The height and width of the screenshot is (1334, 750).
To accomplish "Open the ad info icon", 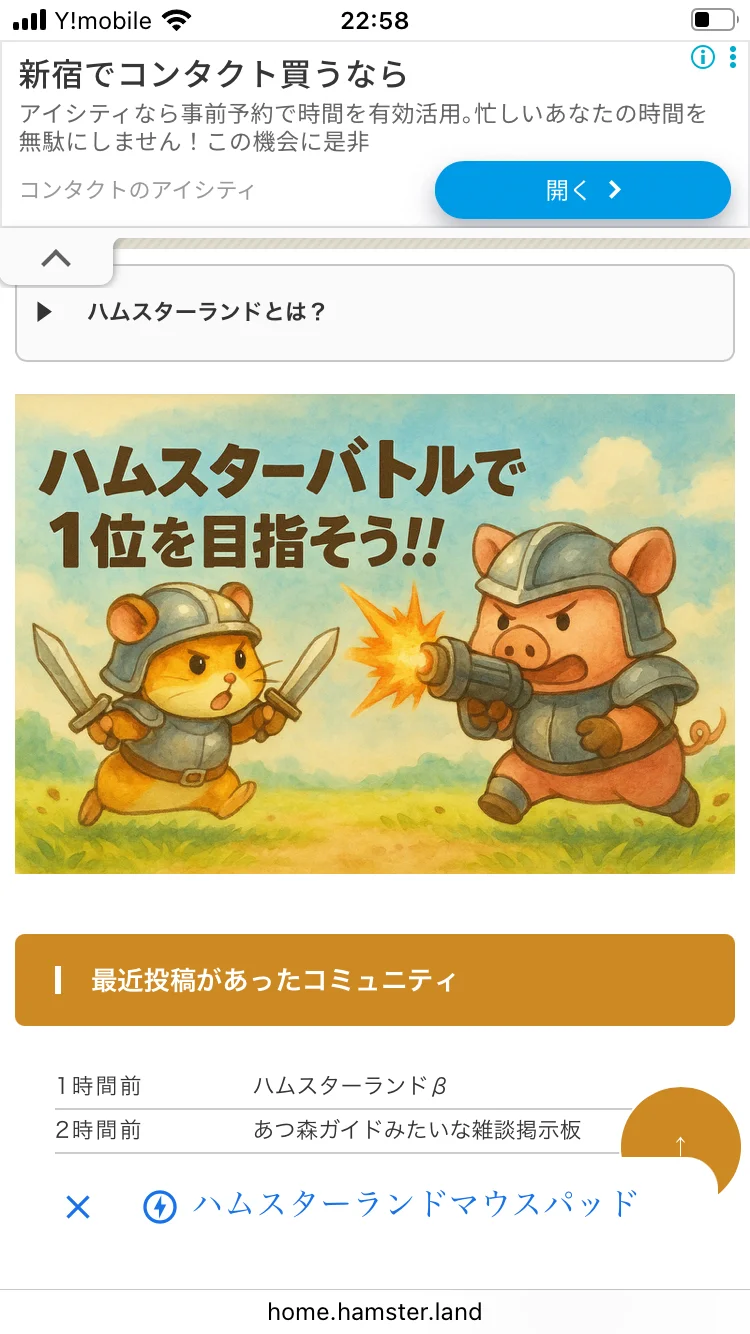I will pyautogui.click(x=703, y=58).
